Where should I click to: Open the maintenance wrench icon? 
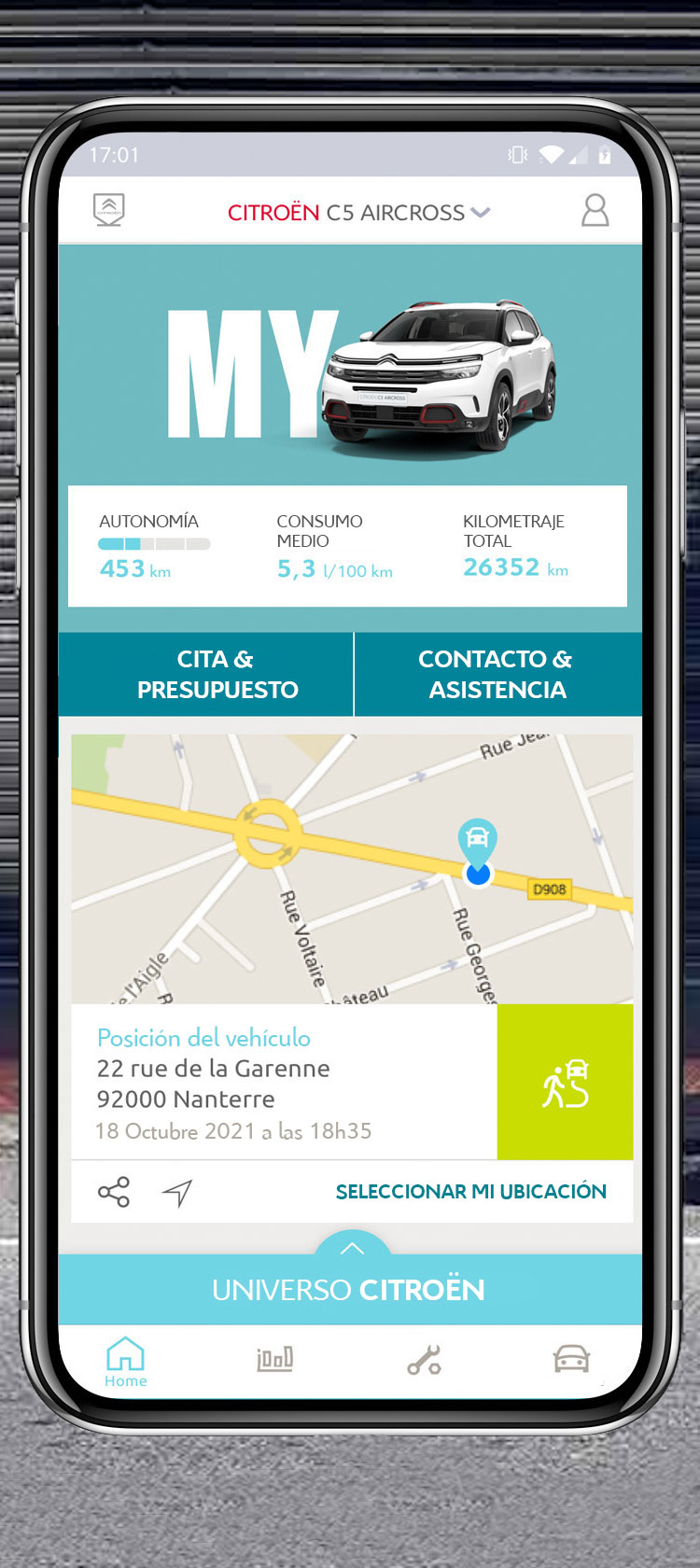(424, 1358)
